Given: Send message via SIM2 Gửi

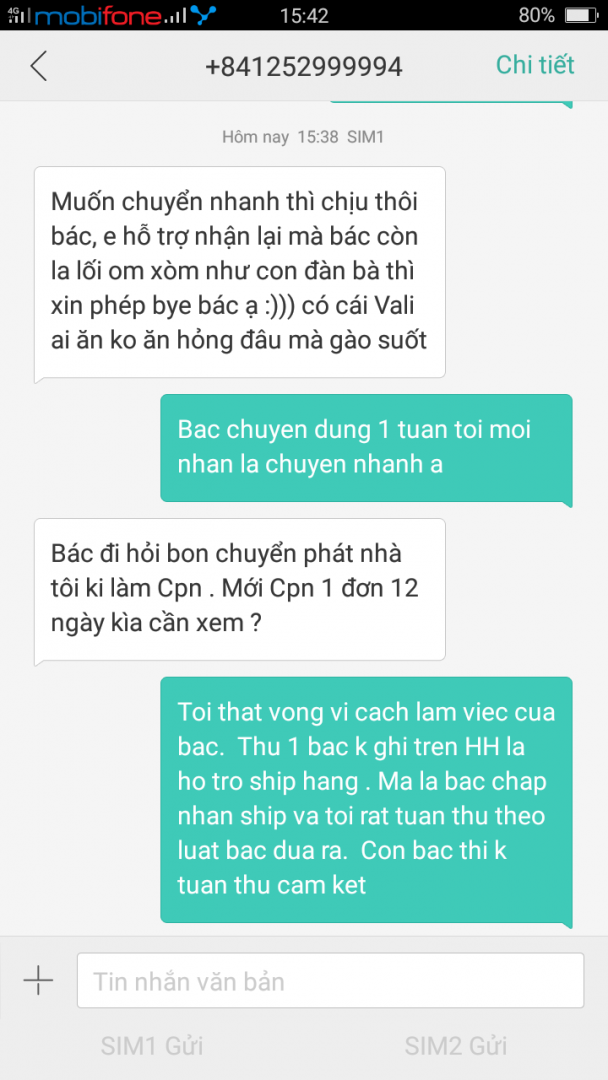Looking at the screenshot, I should pos(455,1046).
